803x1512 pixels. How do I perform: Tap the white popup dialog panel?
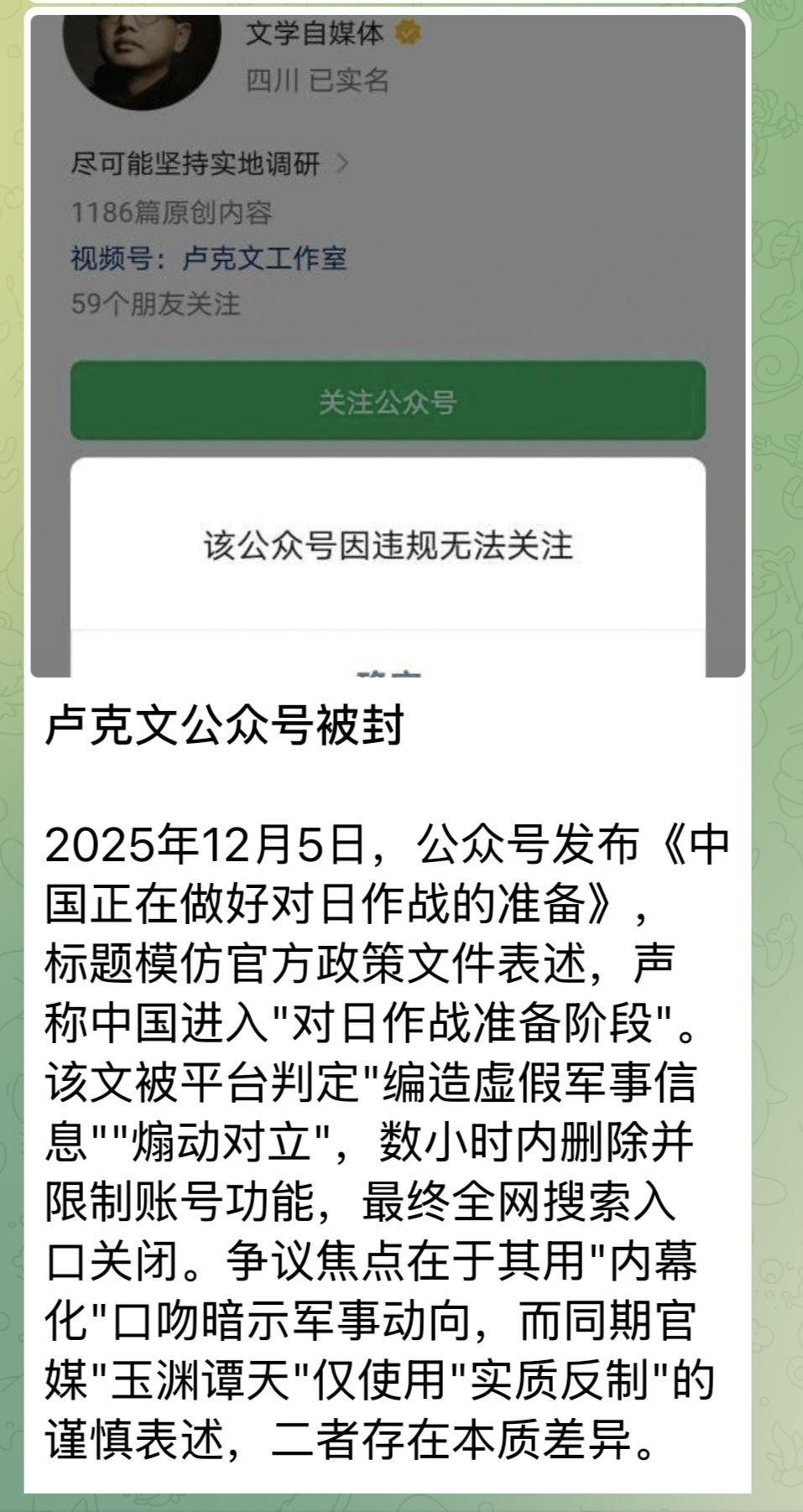[390, 562]
